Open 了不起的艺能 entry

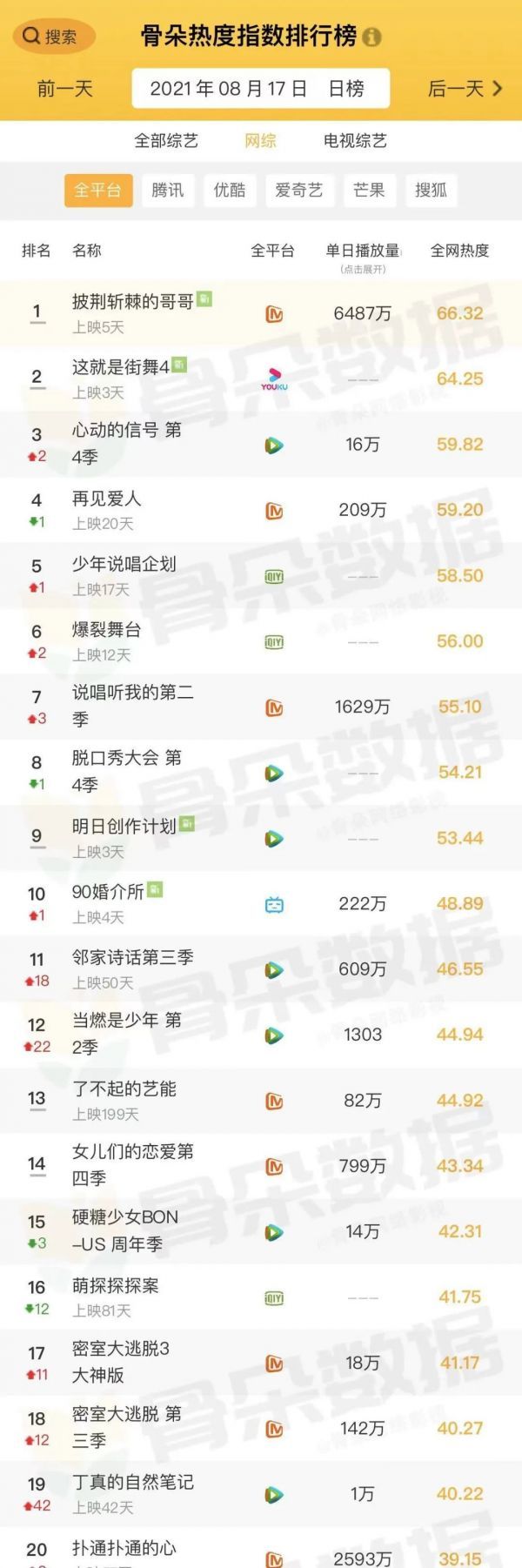point(124,1089)
